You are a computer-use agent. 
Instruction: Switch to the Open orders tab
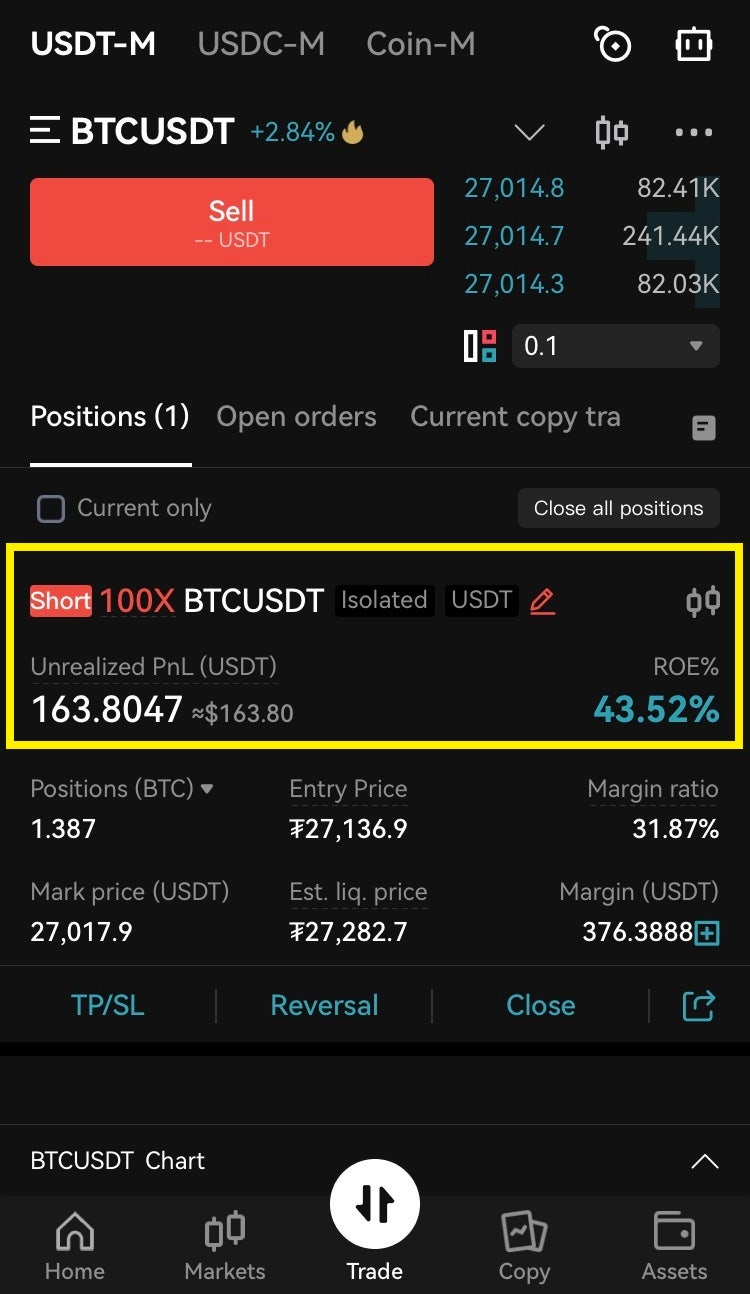coord(296,417)
